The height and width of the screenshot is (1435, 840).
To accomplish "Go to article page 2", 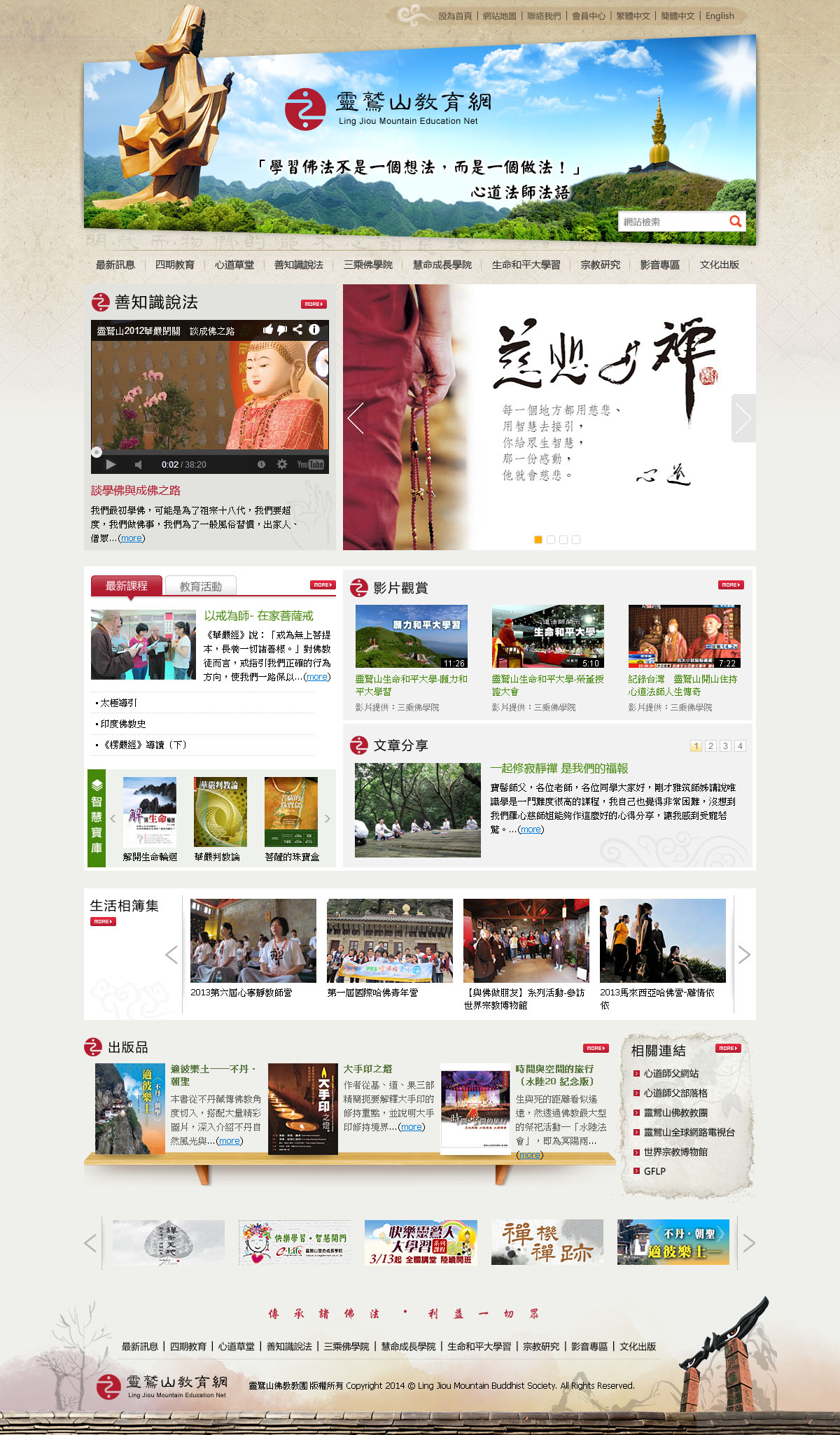I will coord(710,746).
